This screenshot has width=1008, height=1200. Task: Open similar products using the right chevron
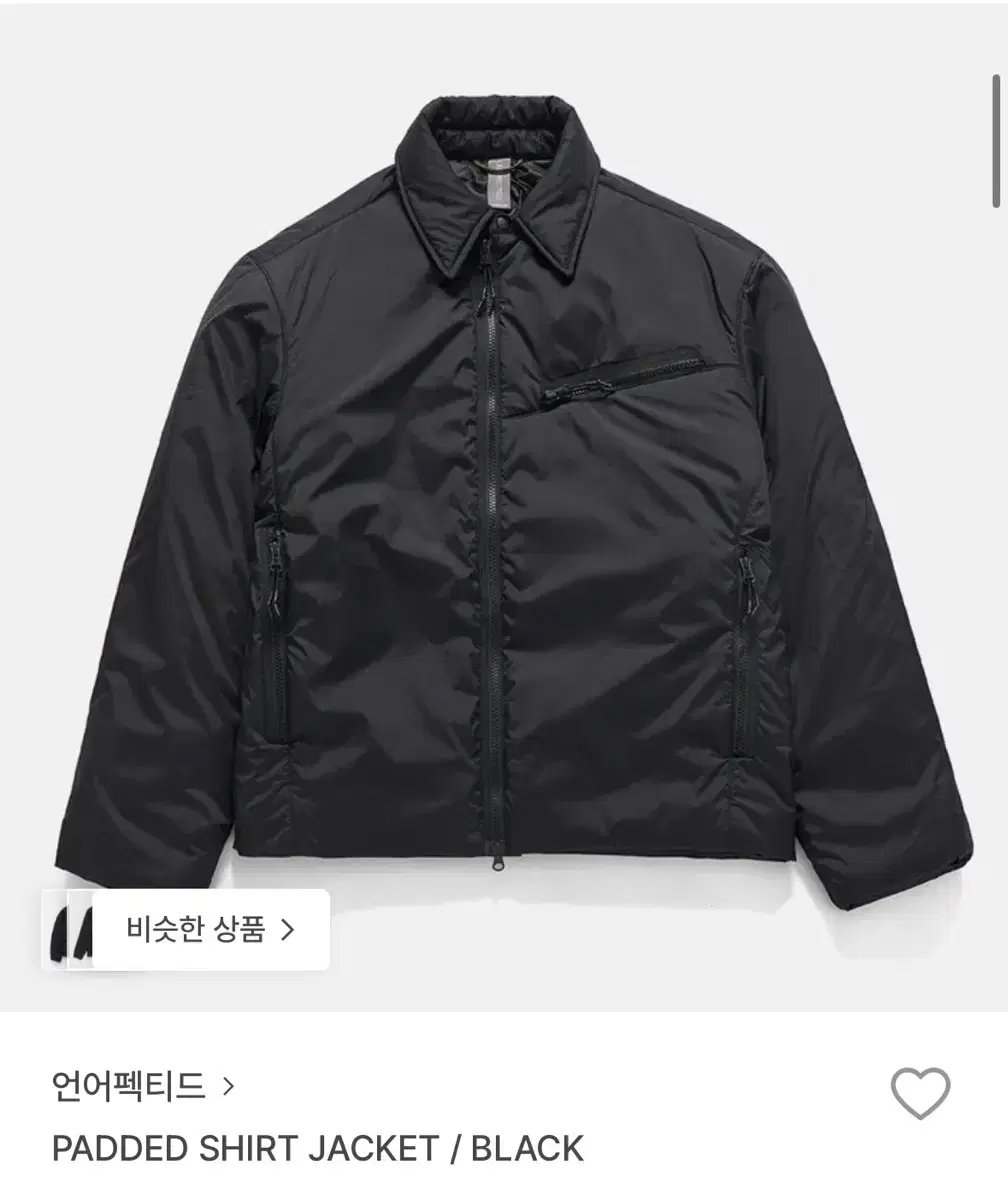point(288,932)
